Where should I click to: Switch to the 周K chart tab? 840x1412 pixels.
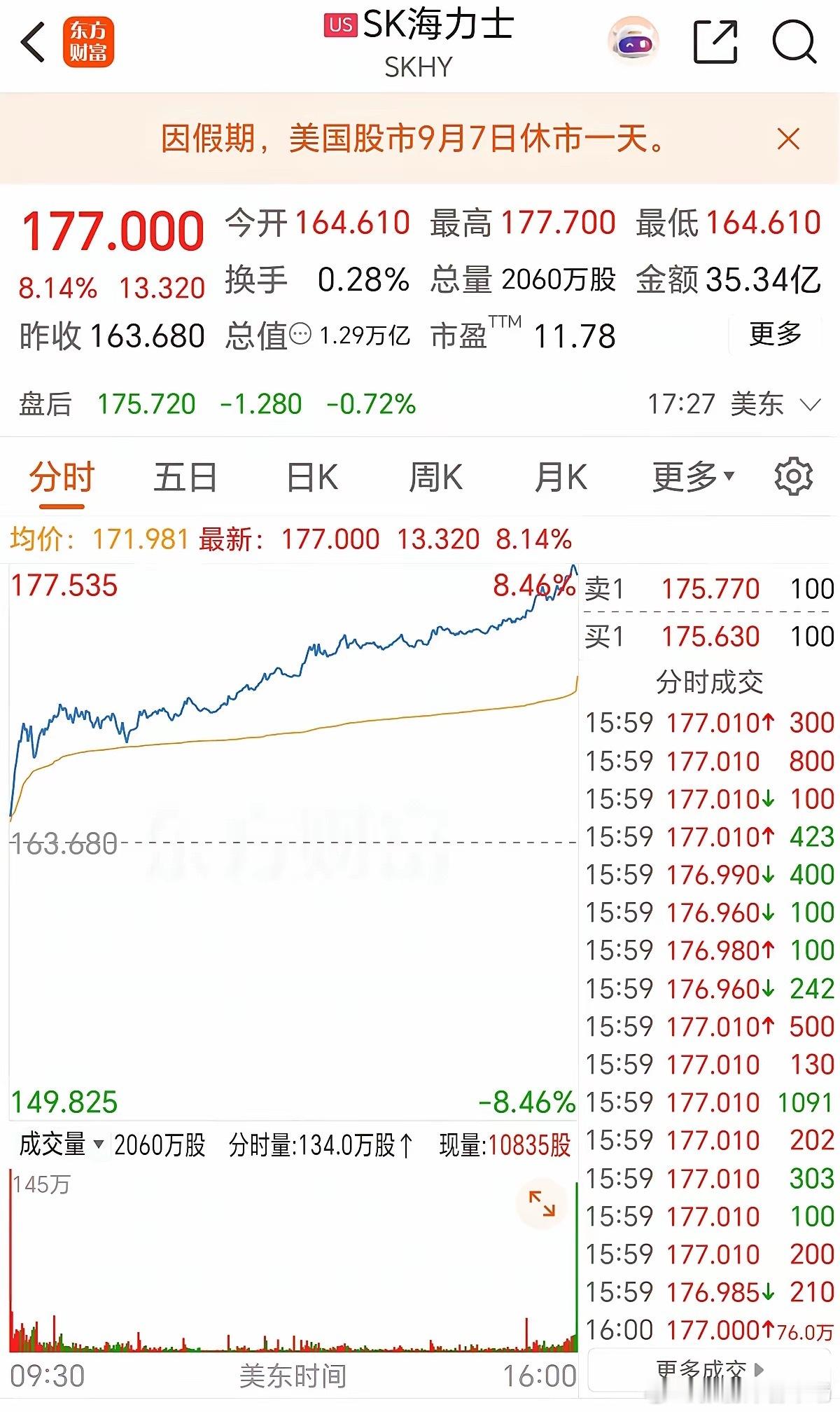(x=435, y=478)
